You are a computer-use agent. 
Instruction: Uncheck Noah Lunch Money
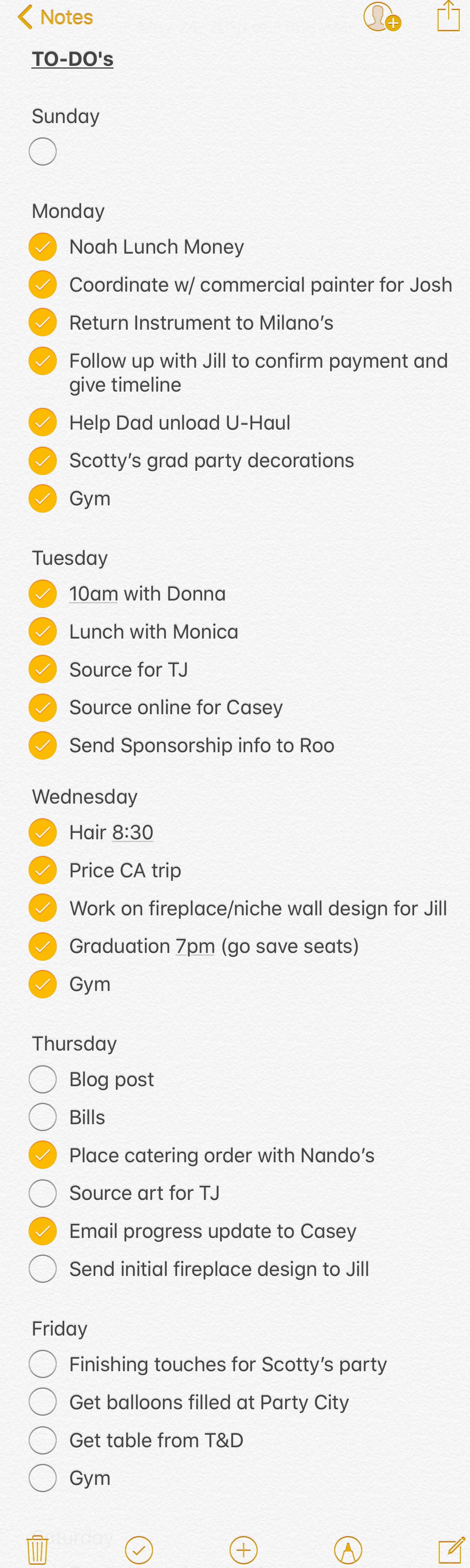pyautogui.click(x=43, y=247)
